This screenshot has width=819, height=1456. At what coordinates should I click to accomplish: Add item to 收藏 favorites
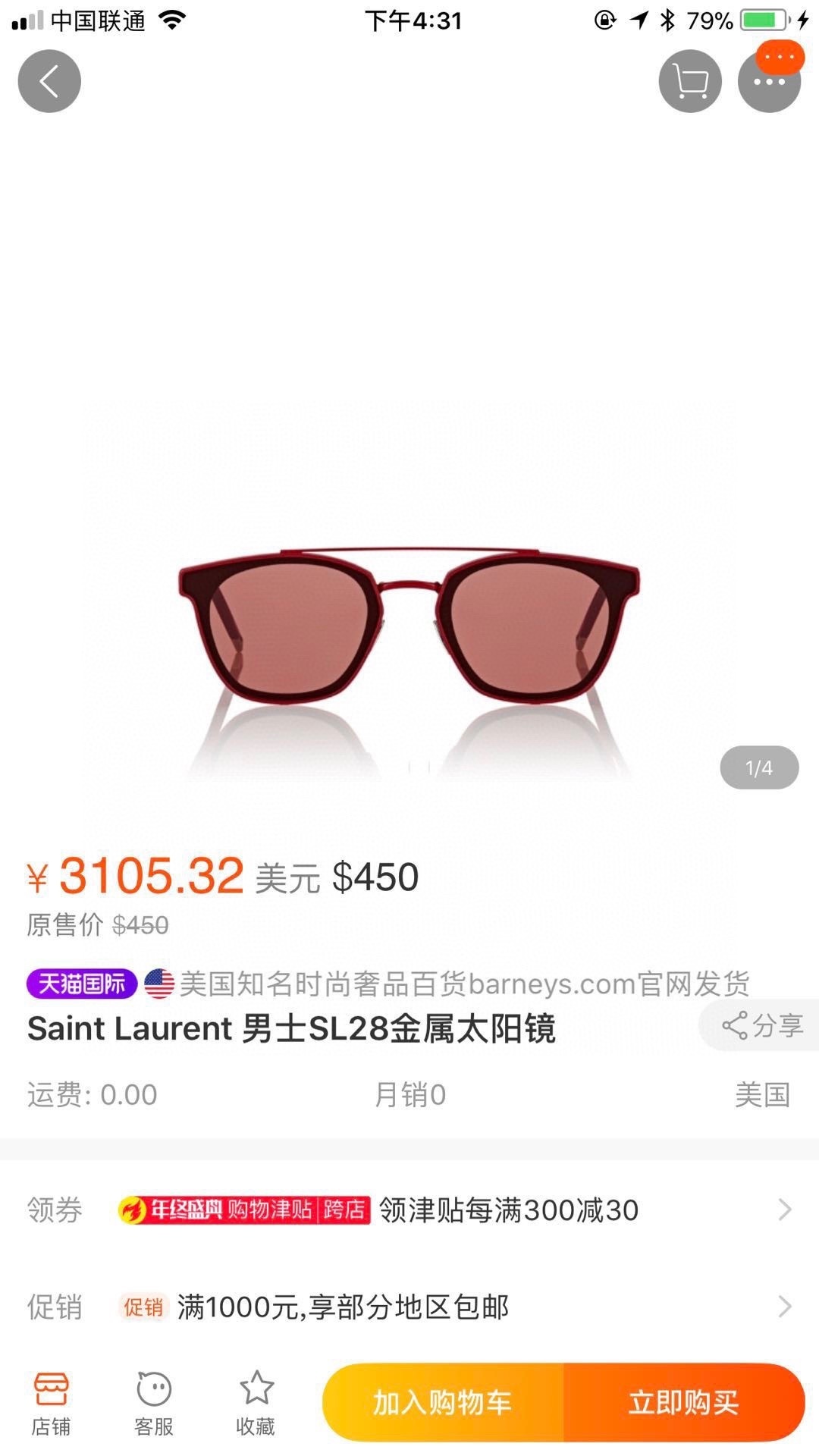(x=256, y=1403)
